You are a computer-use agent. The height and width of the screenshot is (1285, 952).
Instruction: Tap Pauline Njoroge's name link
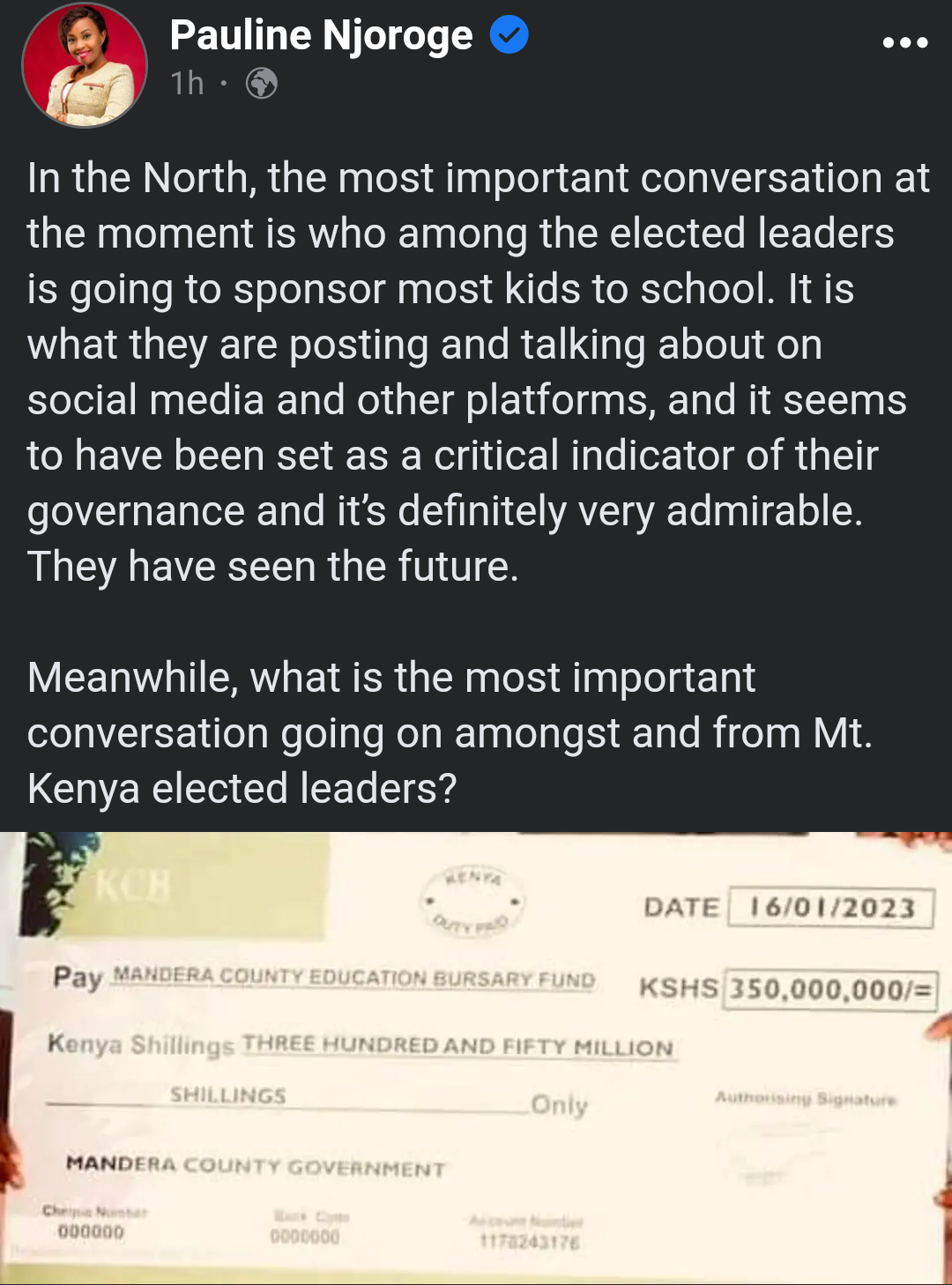point(321,36)
